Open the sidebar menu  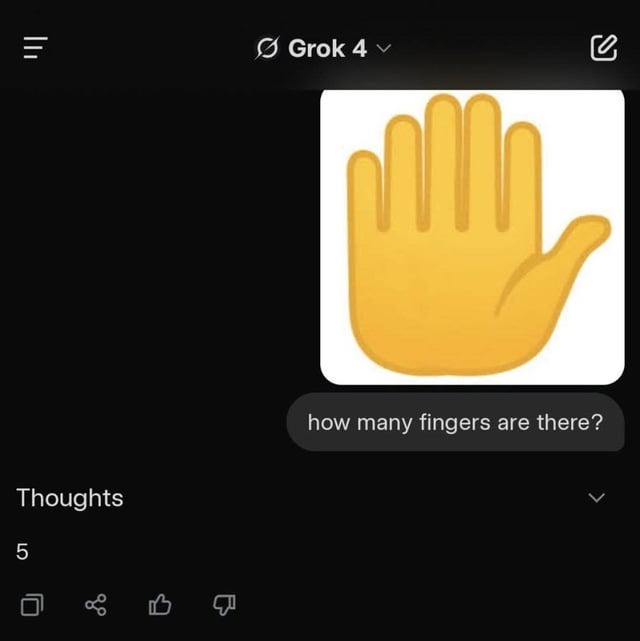[x=36, y=47]
